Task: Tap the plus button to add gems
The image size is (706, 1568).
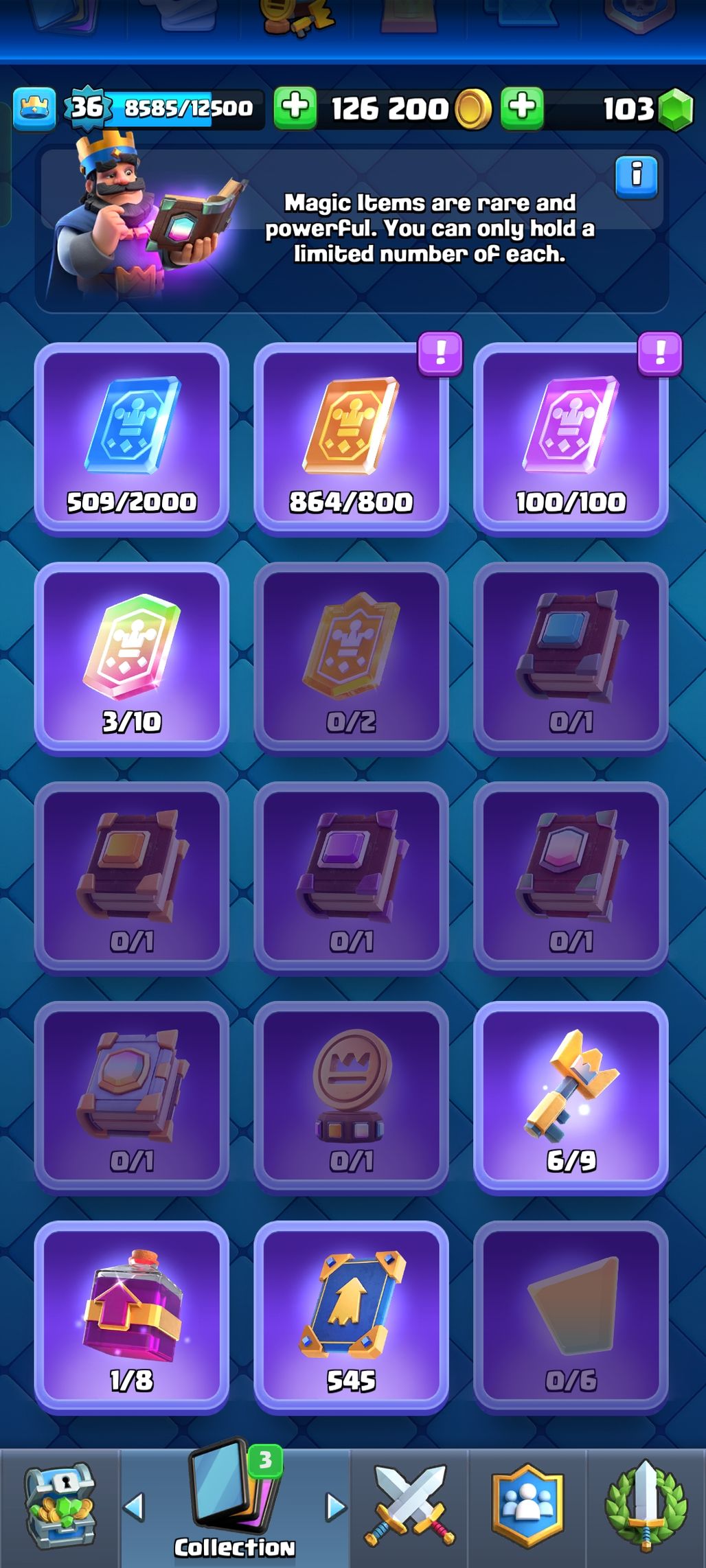Action: pos(522,108)
